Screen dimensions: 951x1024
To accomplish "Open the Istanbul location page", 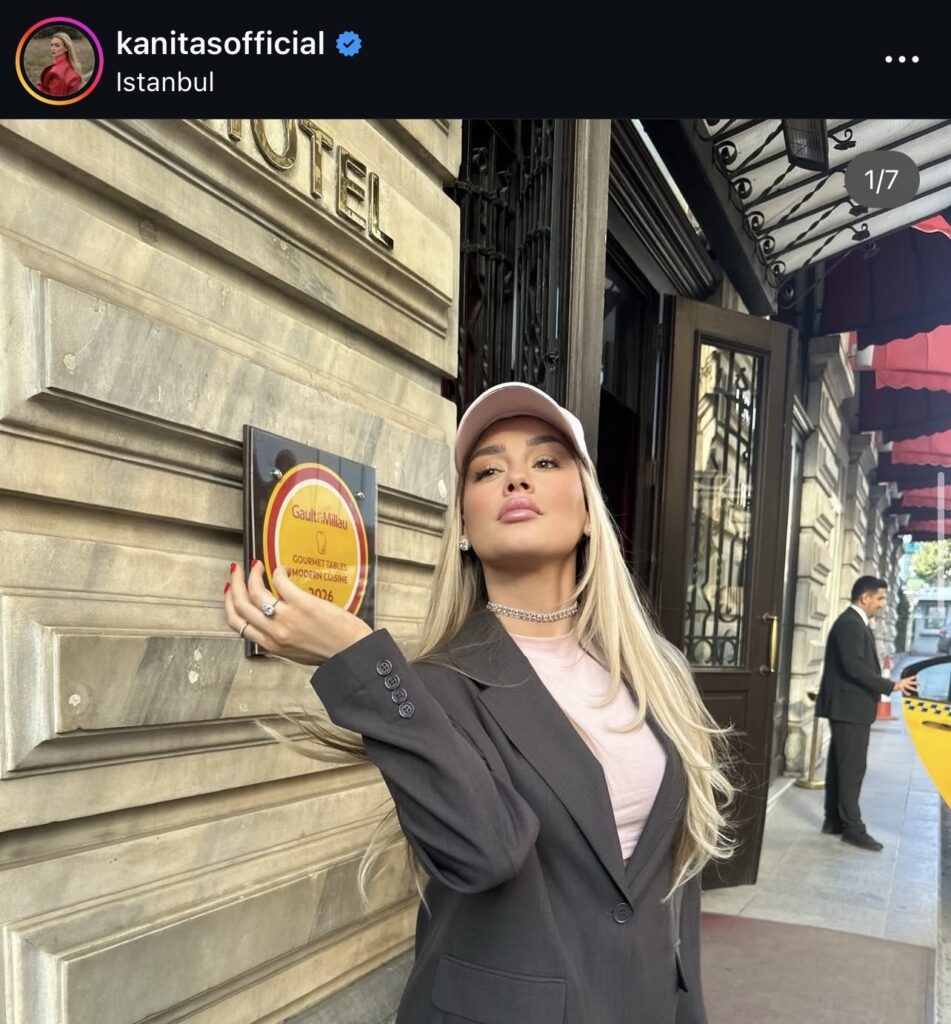I will [165, 82].
